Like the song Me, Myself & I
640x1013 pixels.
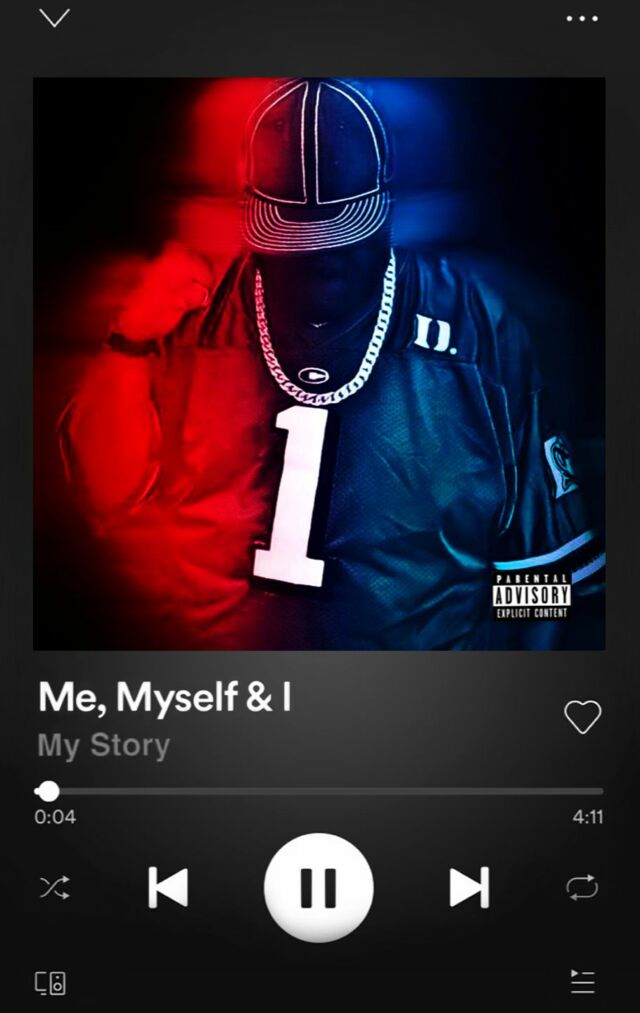[582, 717]
